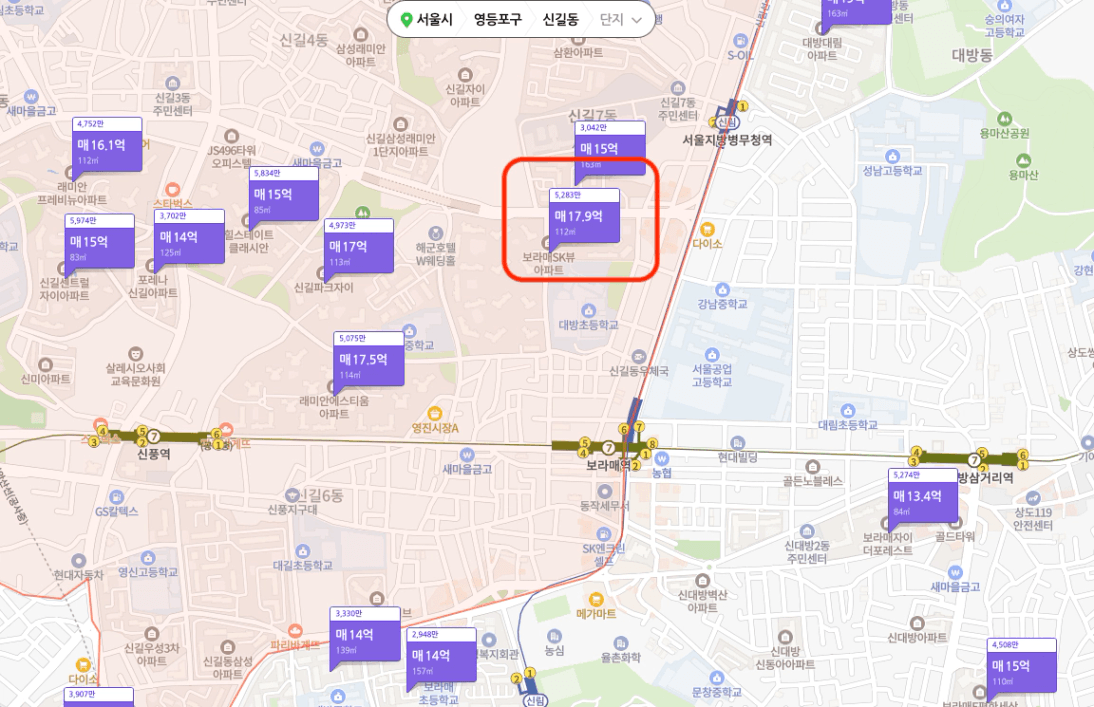
Task: Open the 매17.9억 보라매SK뷰 price marker
Action: (x=584, y=216)
